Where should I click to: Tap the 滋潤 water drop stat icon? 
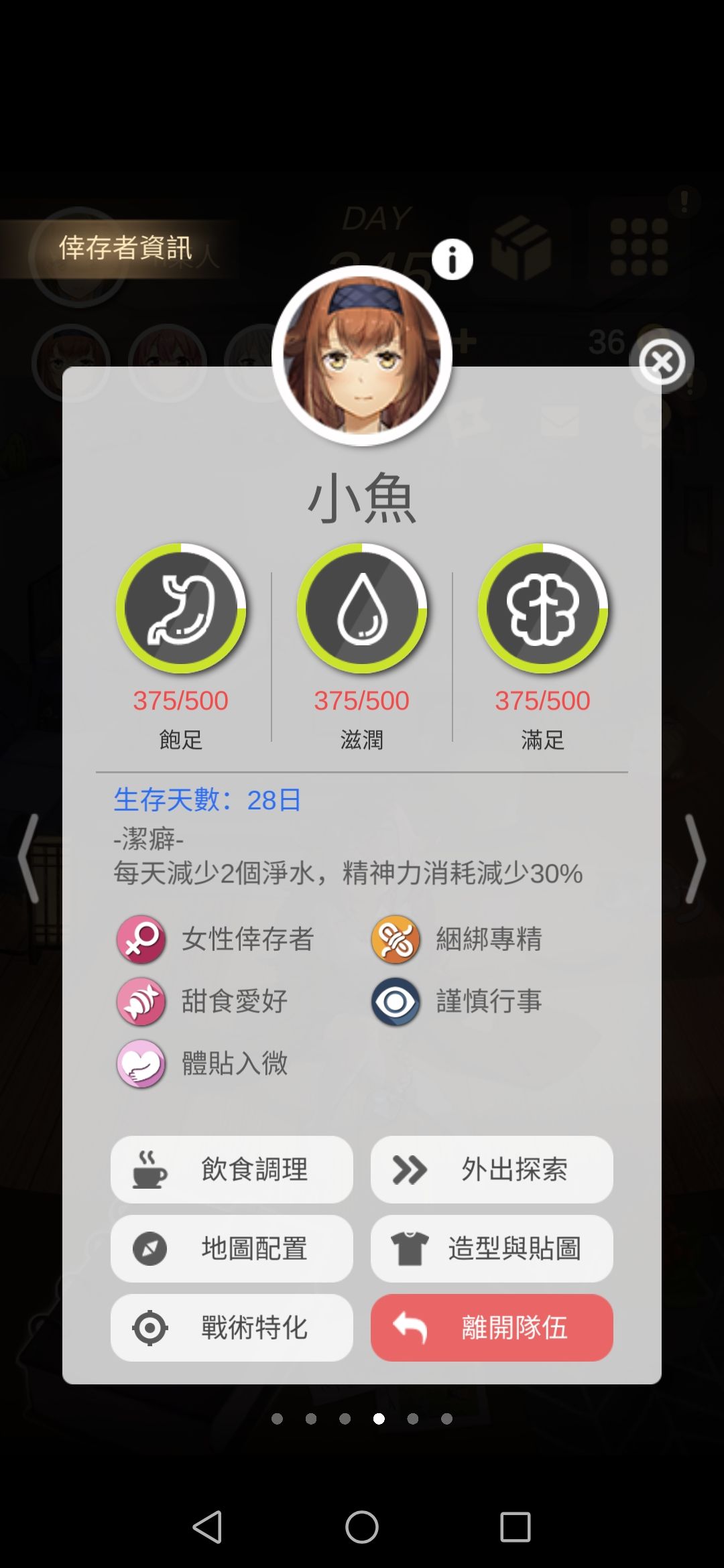[x=362, y=608]
